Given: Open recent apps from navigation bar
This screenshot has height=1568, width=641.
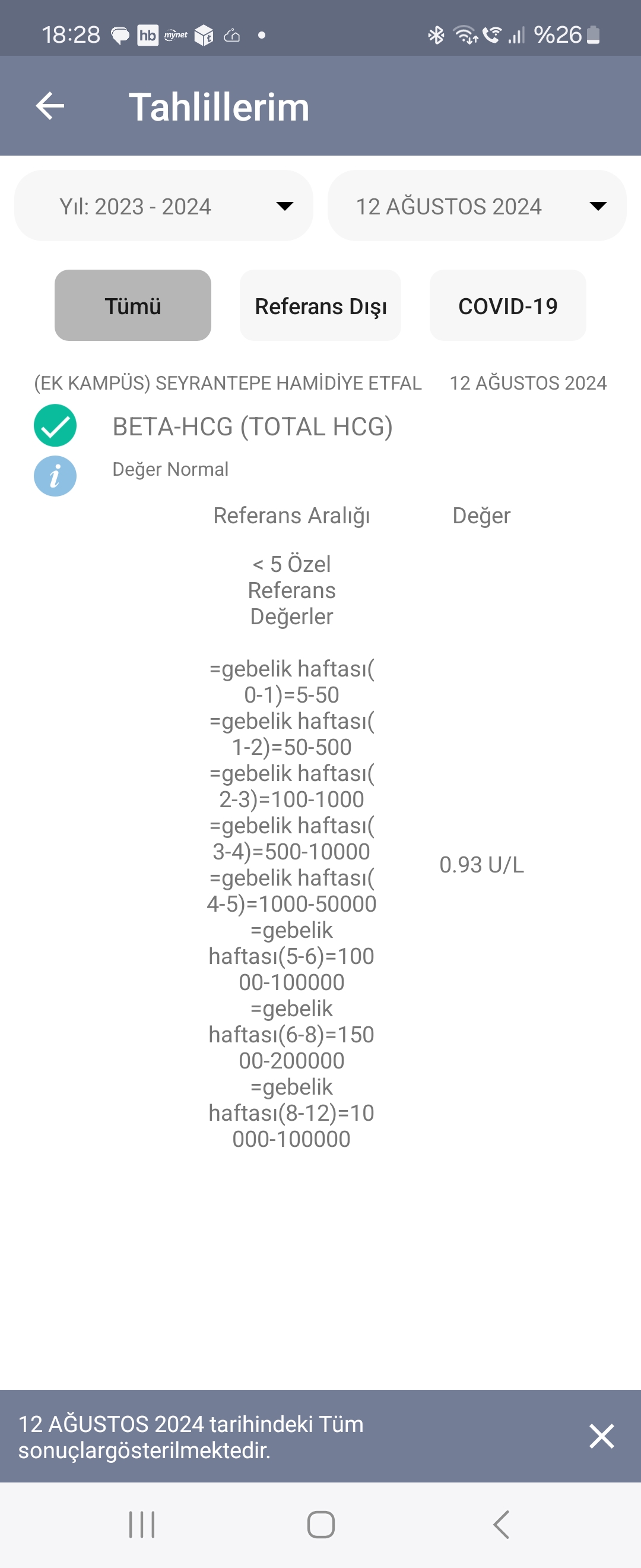Looking at the screenshot, I should [x=142, y=1525].
